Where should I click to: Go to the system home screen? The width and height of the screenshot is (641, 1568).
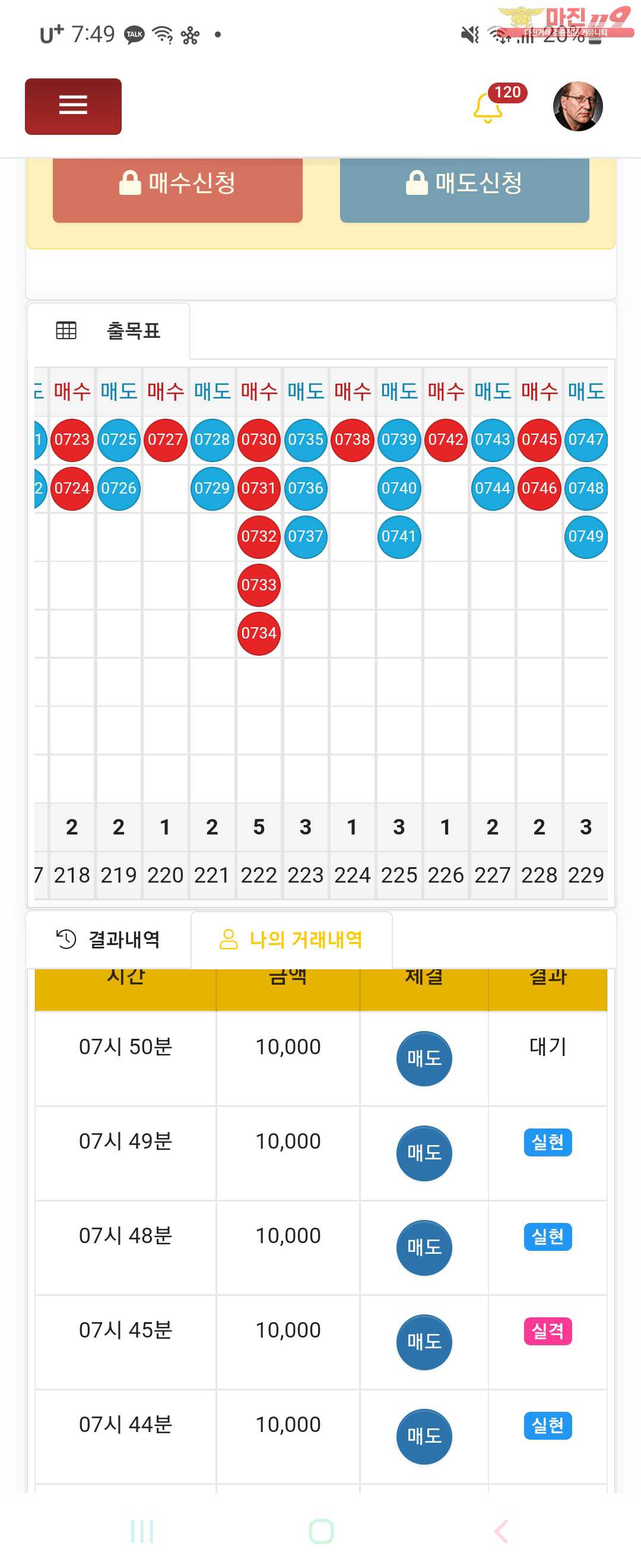(x=321, y=1530)
